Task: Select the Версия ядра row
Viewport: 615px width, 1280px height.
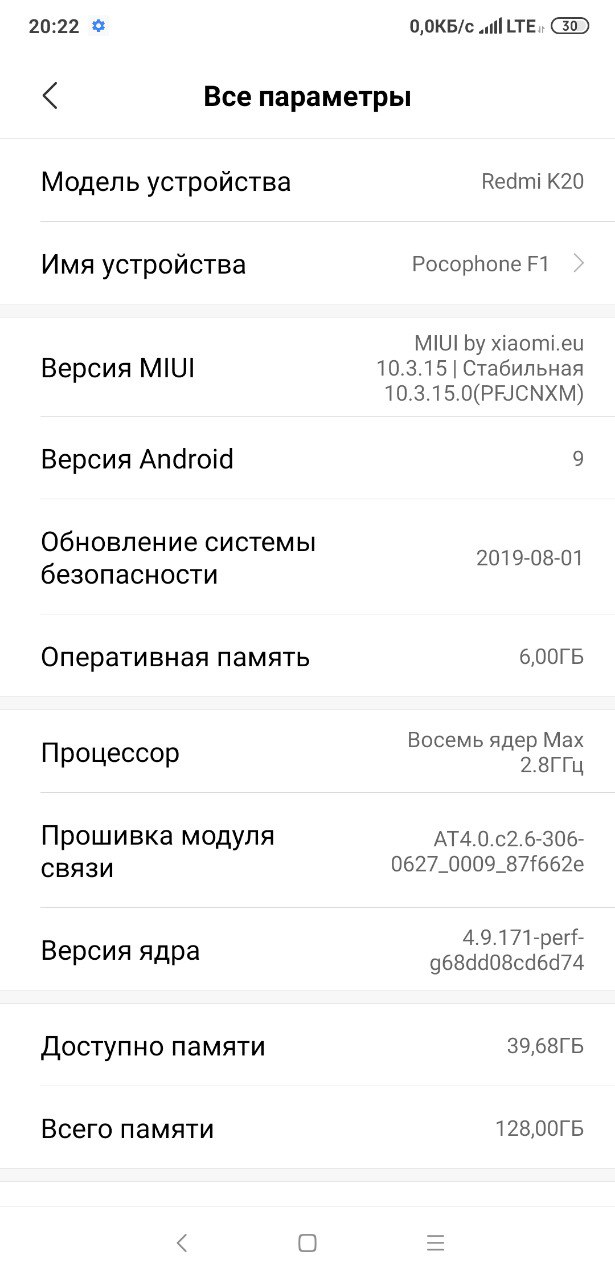Action: 307,950
